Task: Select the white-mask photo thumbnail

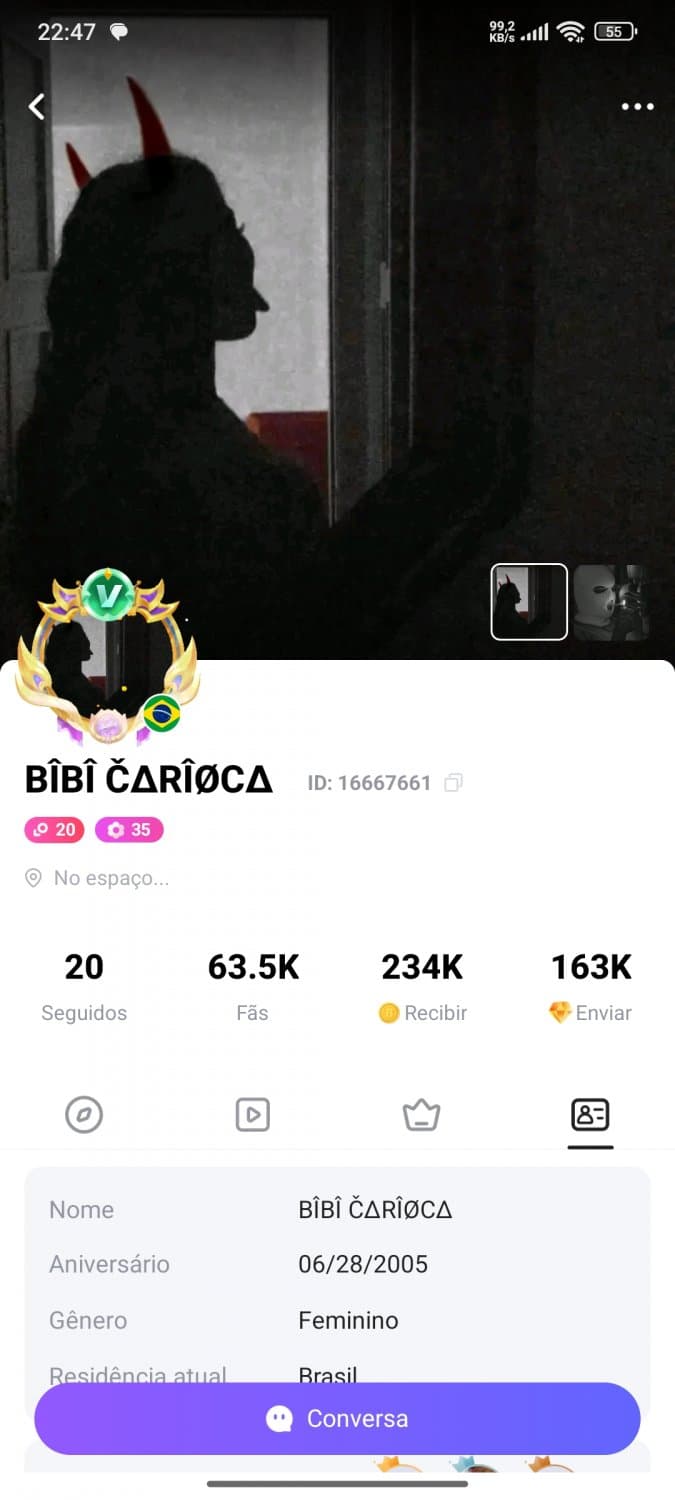Action: pos(611,602)
